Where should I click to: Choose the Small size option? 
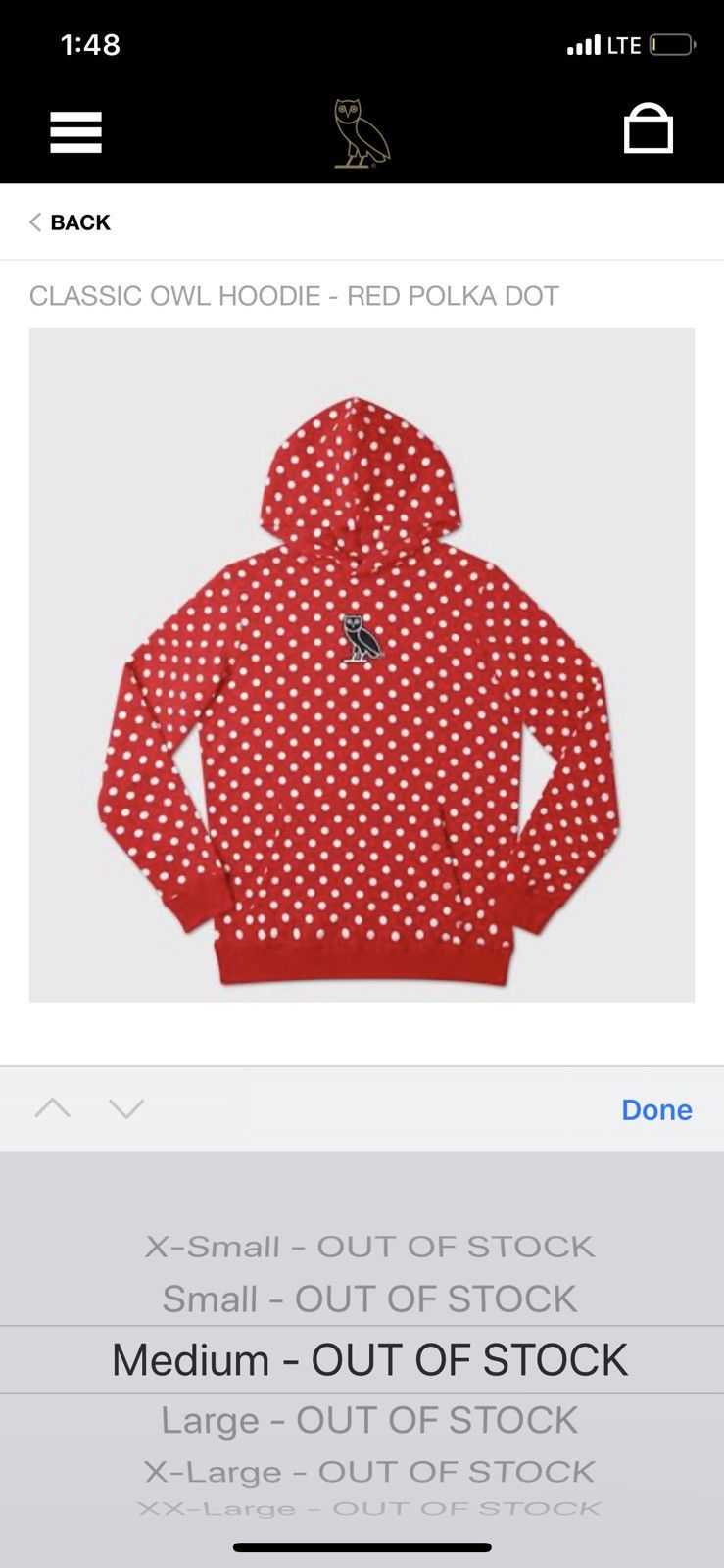(x=369, y=1299)
